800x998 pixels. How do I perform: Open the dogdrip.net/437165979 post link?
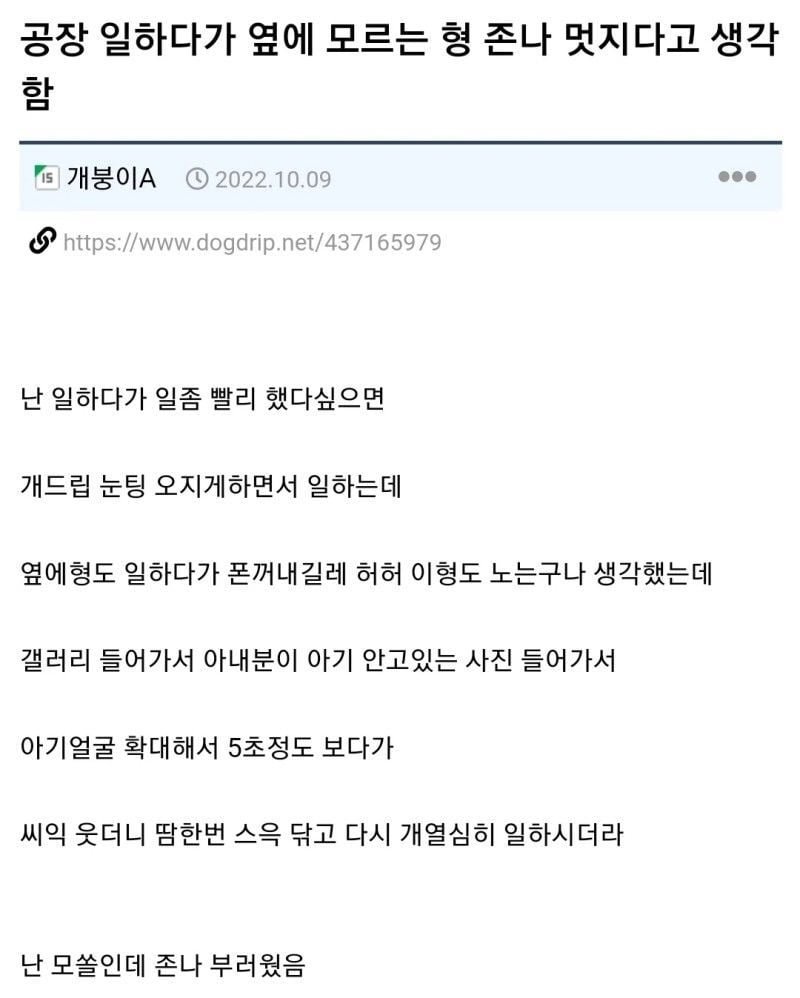(x=252, y=242)
